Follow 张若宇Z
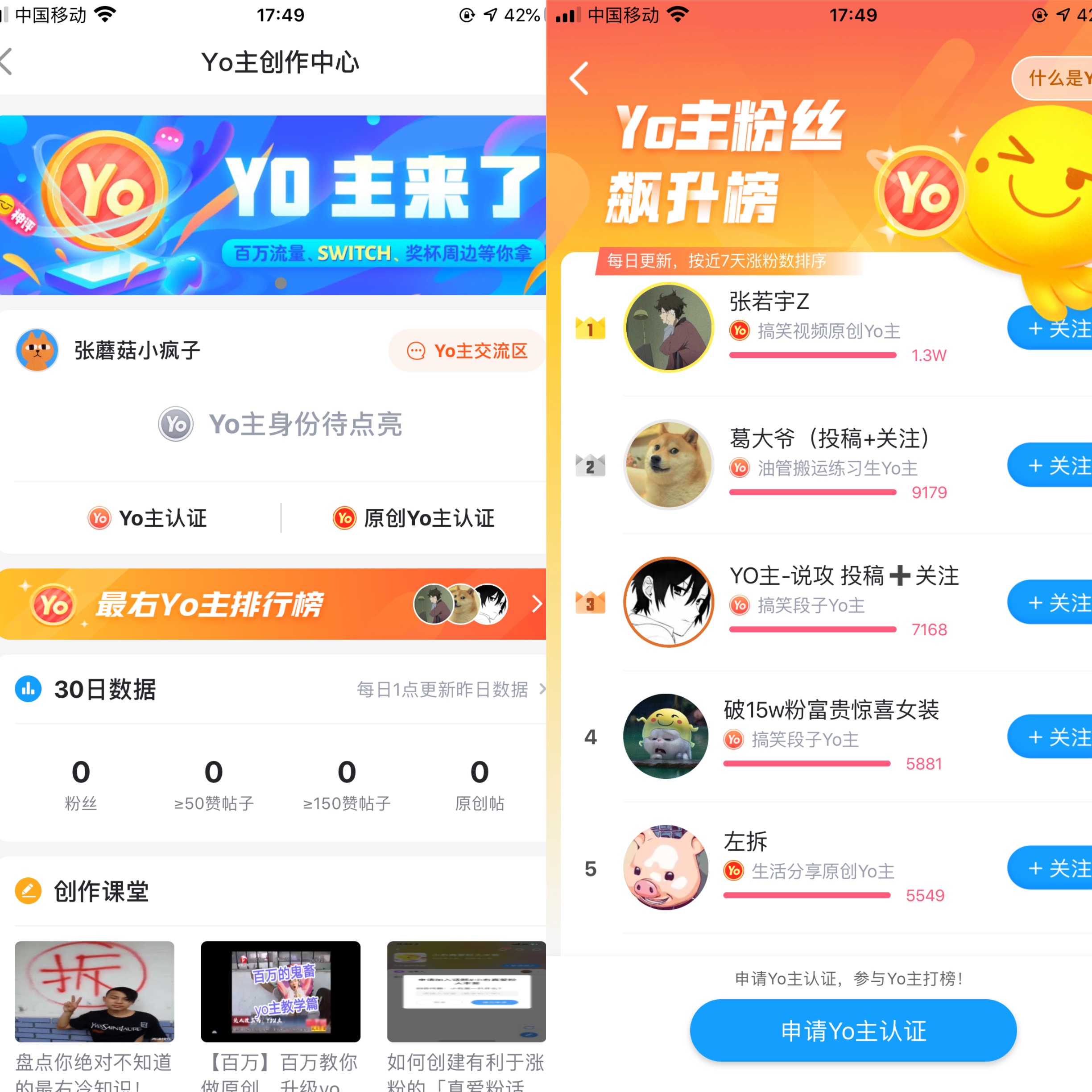The image size is (1092, 1092). (1050, 328)
